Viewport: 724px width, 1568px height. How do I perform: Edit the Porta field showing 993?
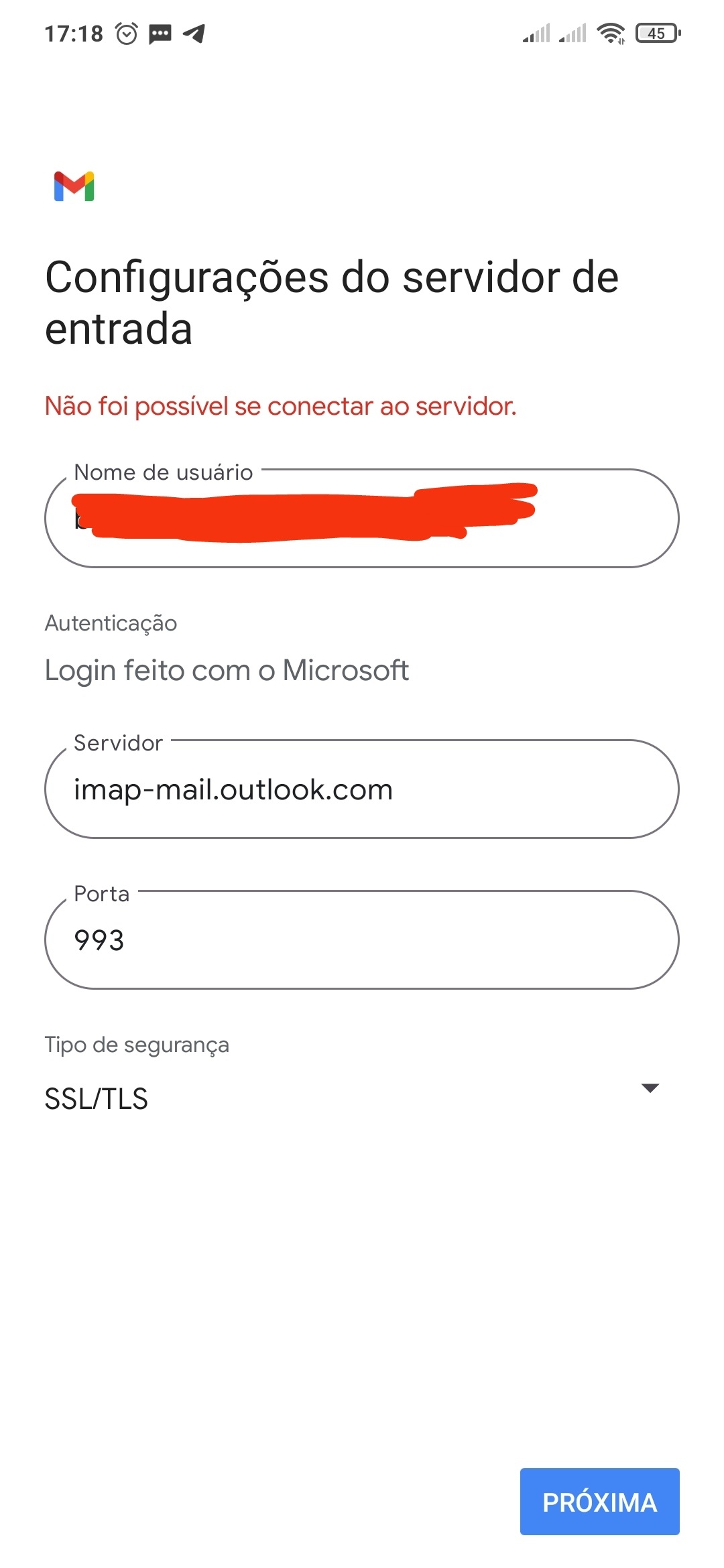(x=362, y=939)
